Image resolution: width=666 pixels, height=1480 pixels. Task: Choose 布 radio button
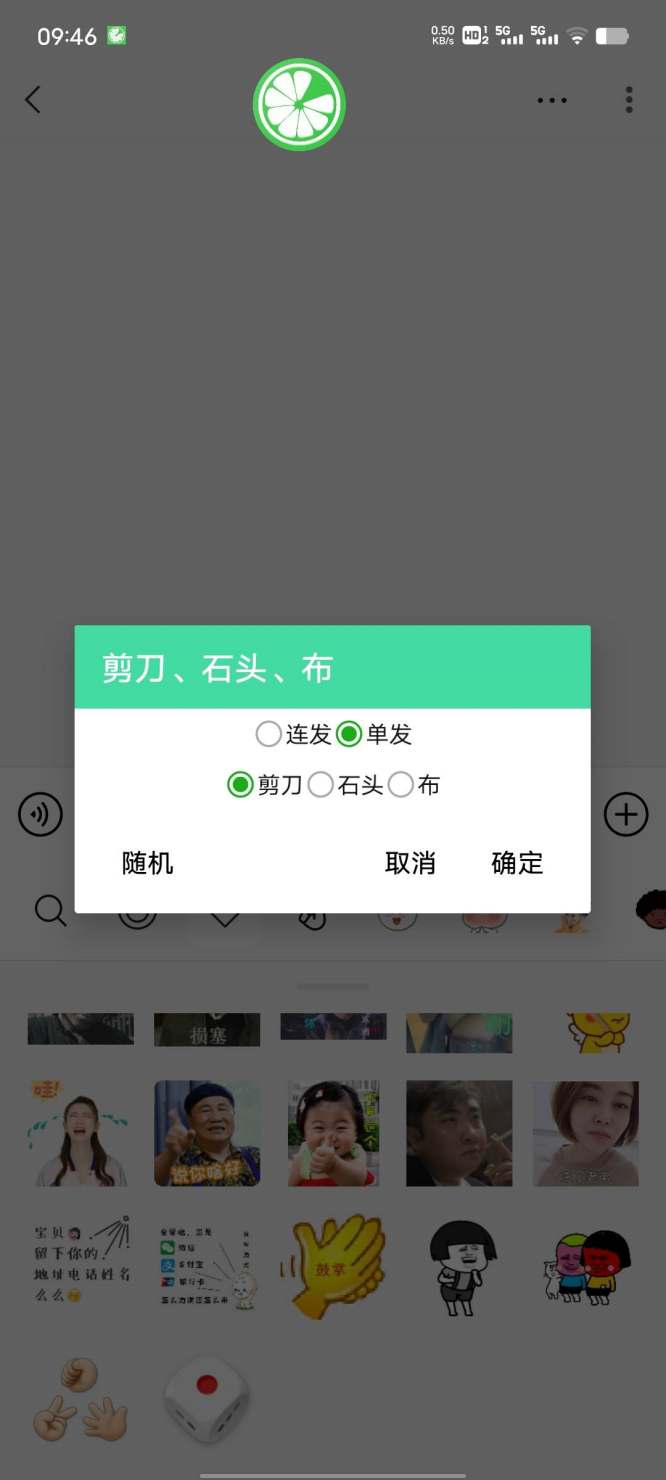click(401, 785)
